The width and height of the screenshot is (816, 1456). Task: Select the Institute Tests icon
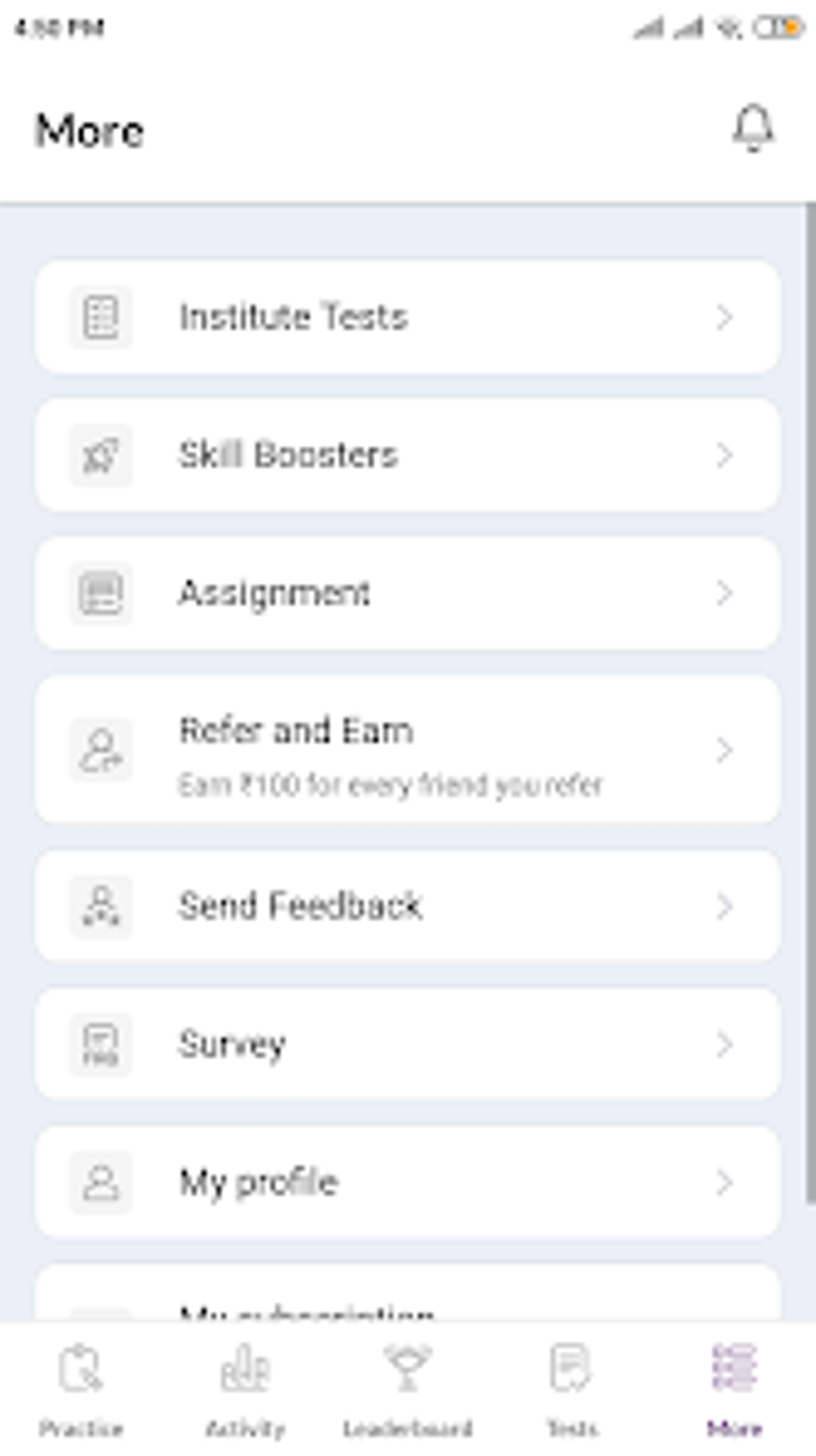[x=99, y=317]
